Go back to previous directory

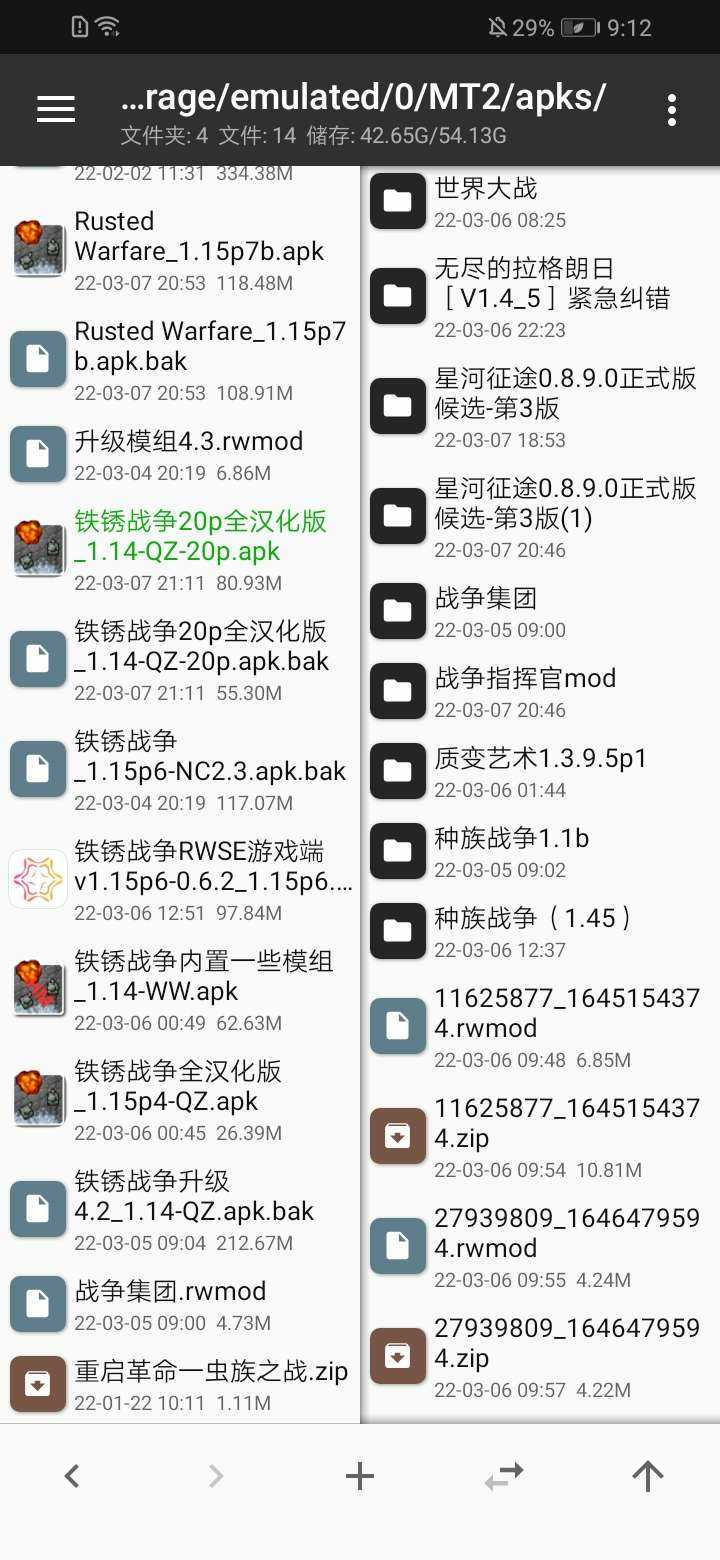[x=72, y=1476]
